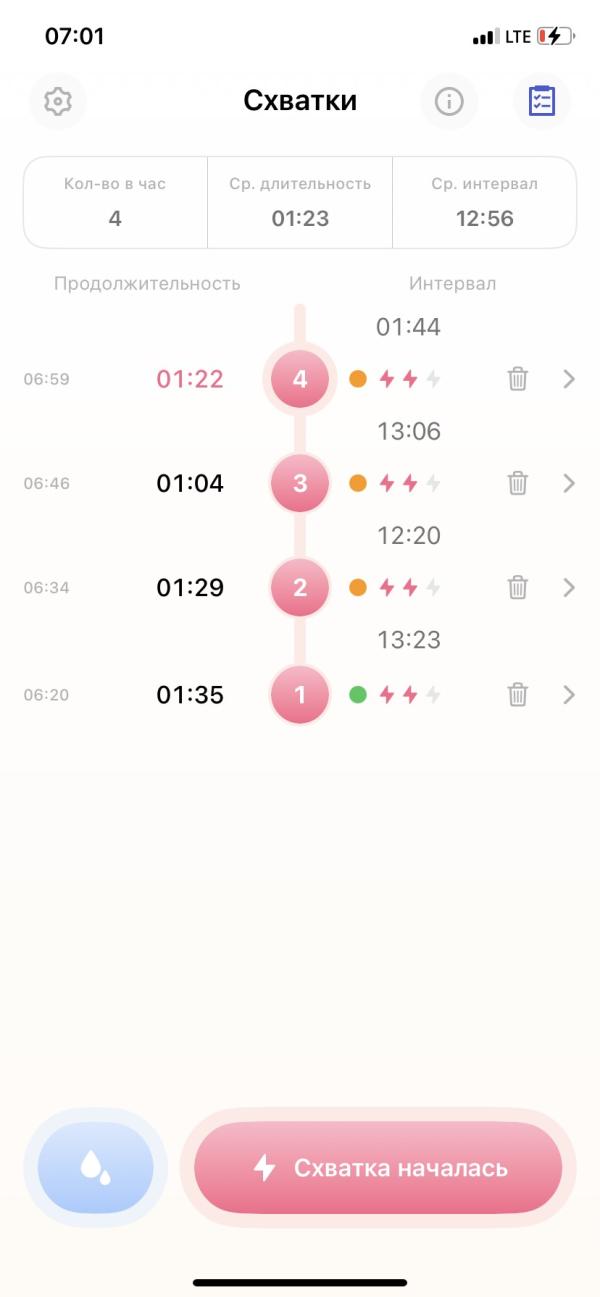Open details of contraction 4 via chevron
Image resolution: width=600 pixels, height=1297 pixels.
[569, 379]
